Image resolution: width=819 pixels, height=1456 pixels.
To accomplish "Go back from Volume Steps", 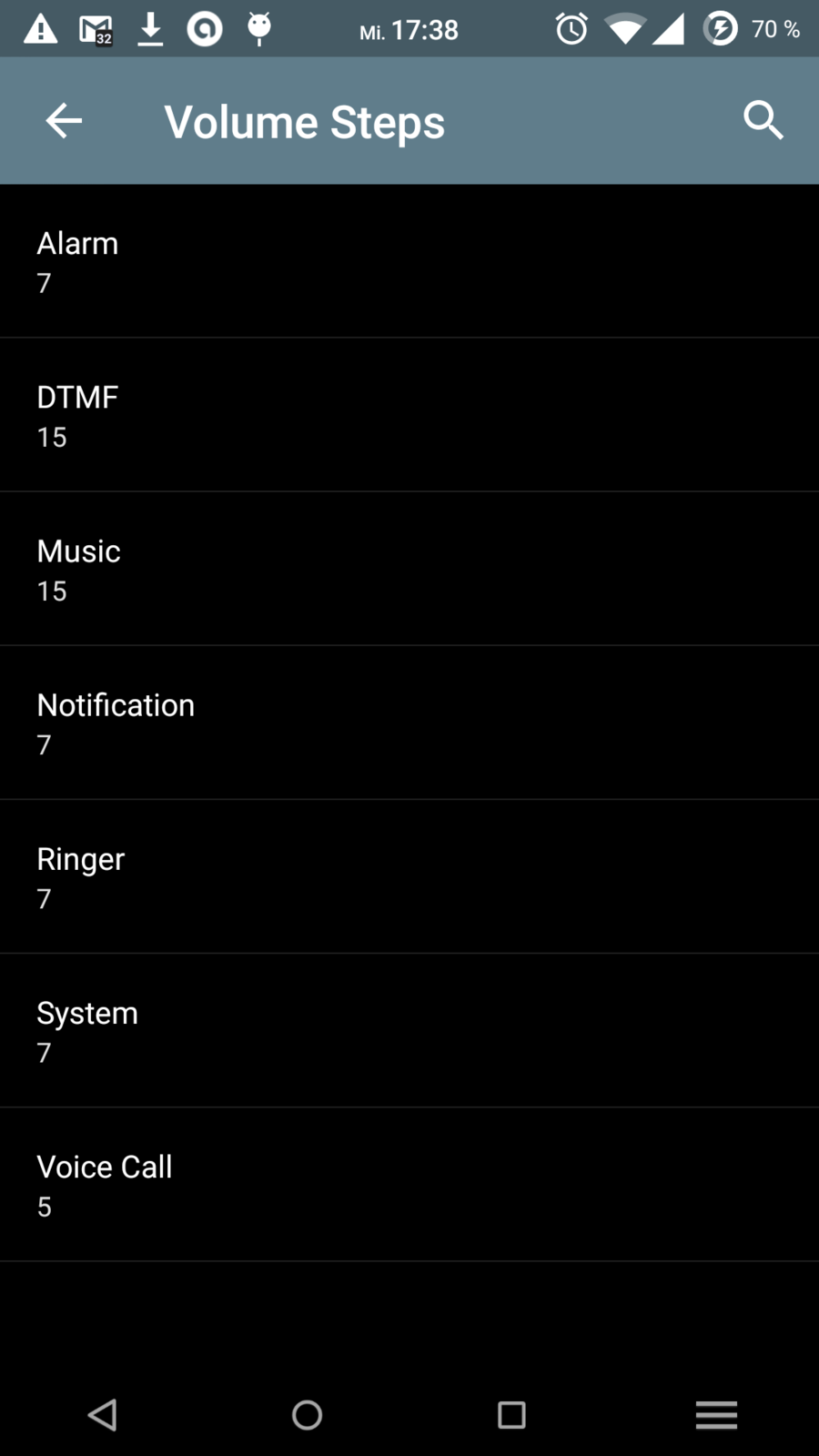I will coord(64,121).
